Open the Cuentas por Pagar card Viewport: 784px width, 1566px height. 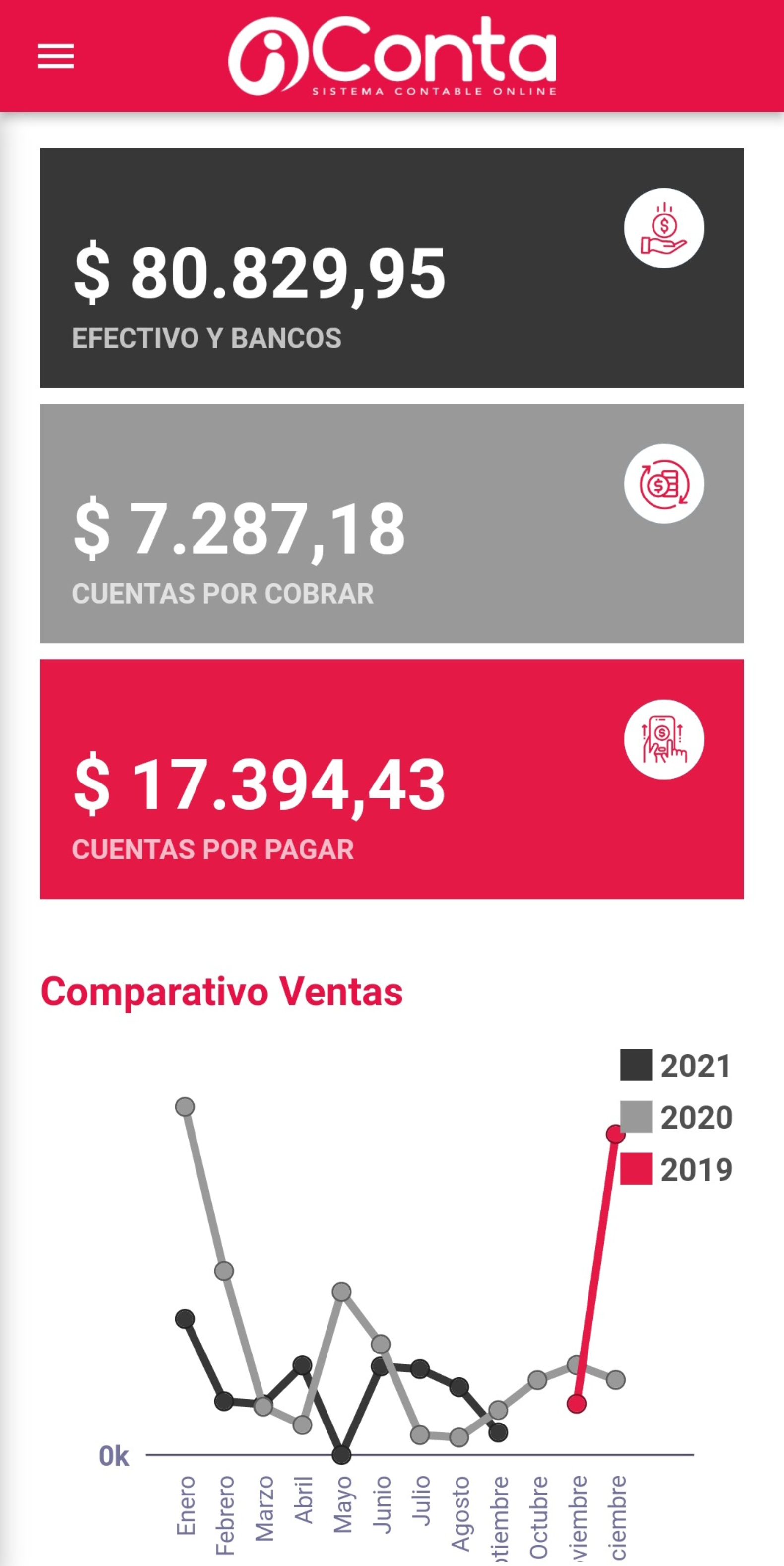pos(392,780)
